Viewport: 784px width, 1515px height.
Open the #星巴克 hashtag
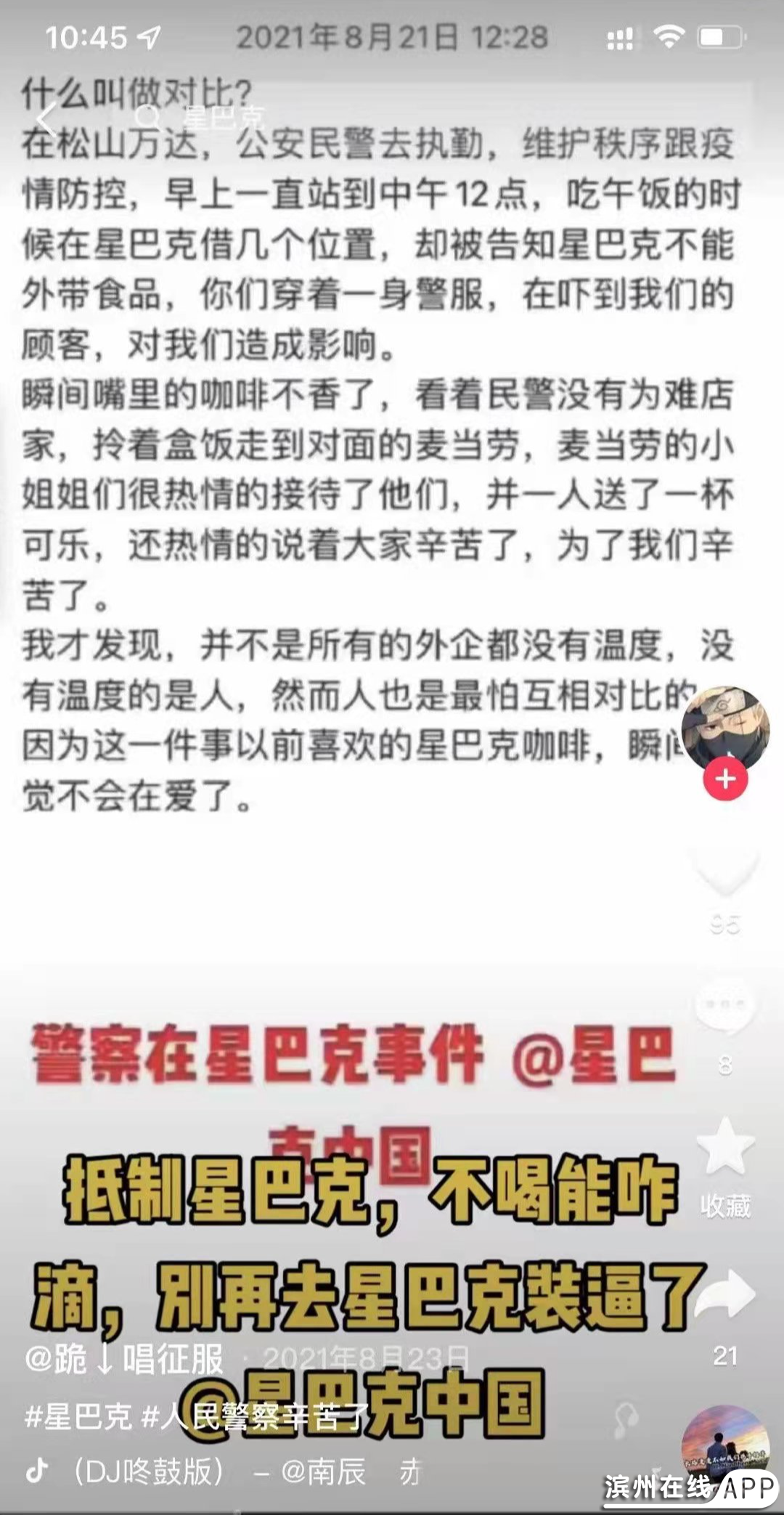78,1416
